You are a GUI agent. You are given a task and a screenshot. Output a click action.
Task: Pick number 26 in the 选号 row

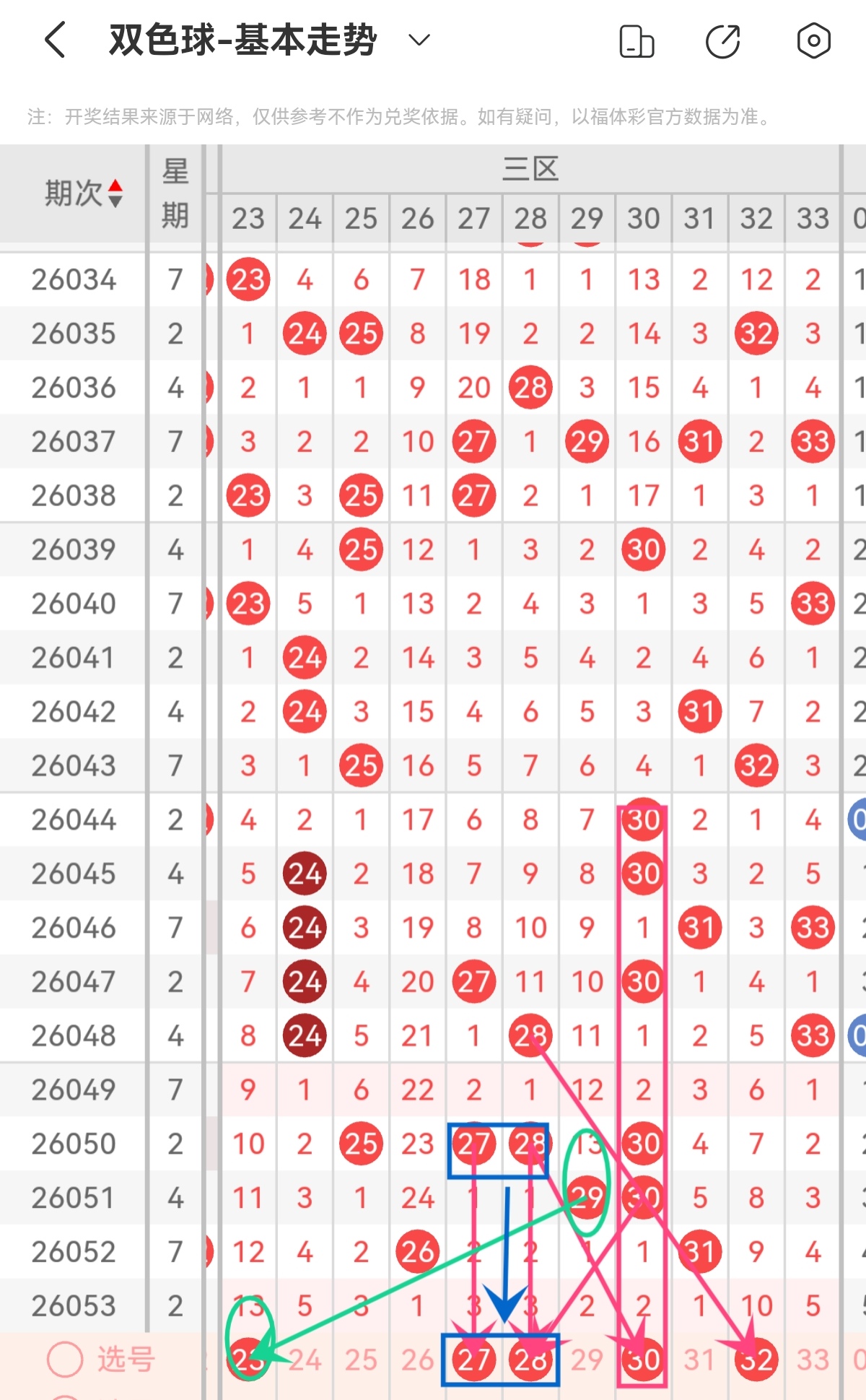point(418,1360)
